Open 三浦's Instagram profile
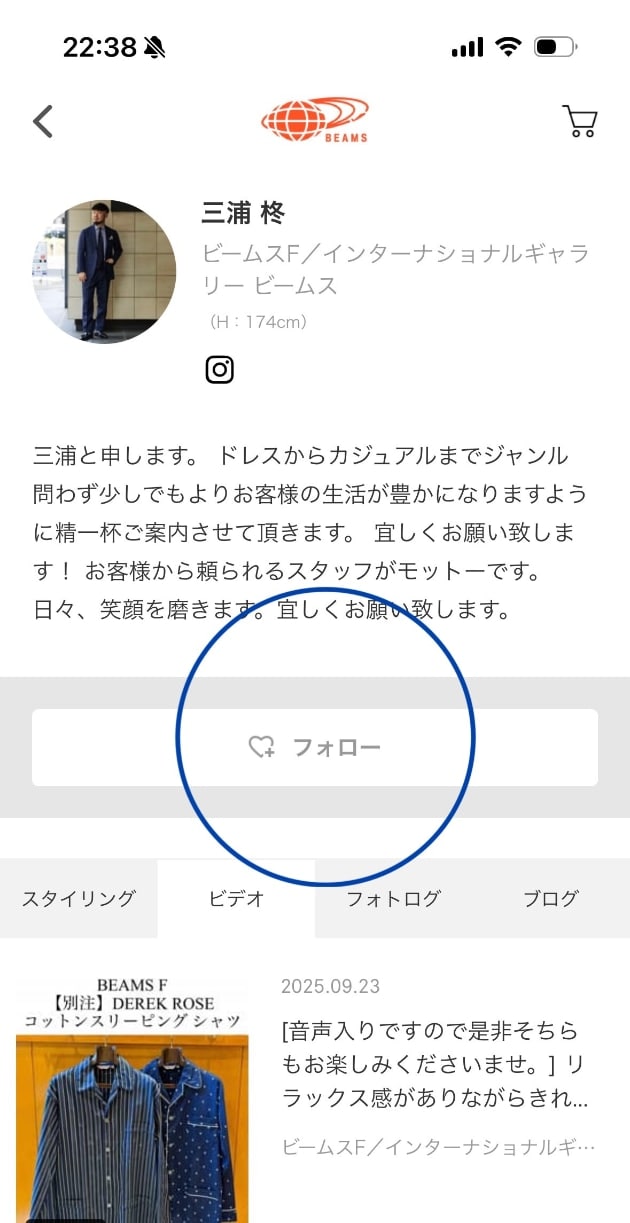The width and height of the screenshot is (630, 1223). (x=219, y=370)
